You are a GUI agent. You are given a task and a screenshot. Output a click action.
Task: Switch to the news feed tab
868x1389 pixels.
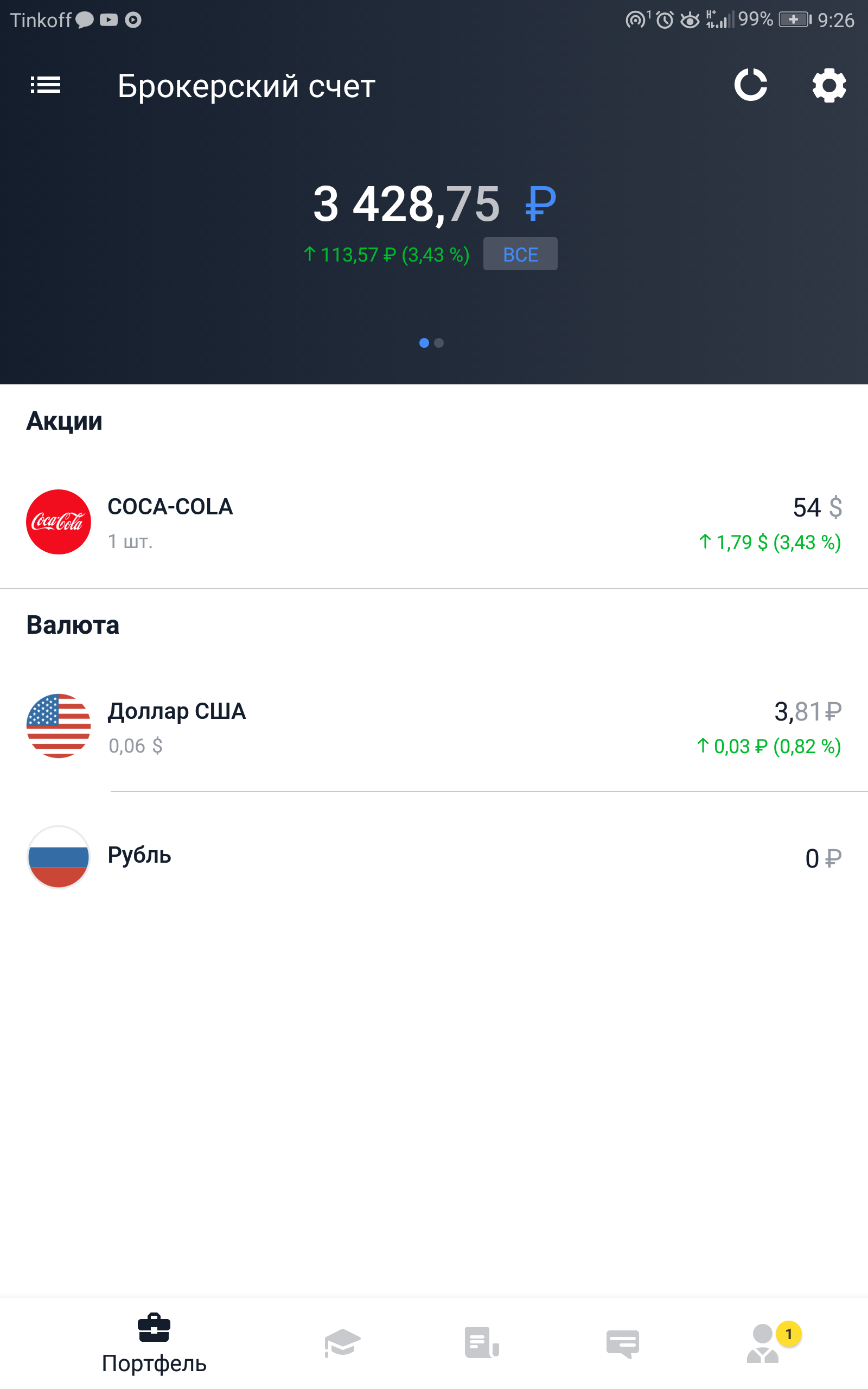pos(482,1342)
